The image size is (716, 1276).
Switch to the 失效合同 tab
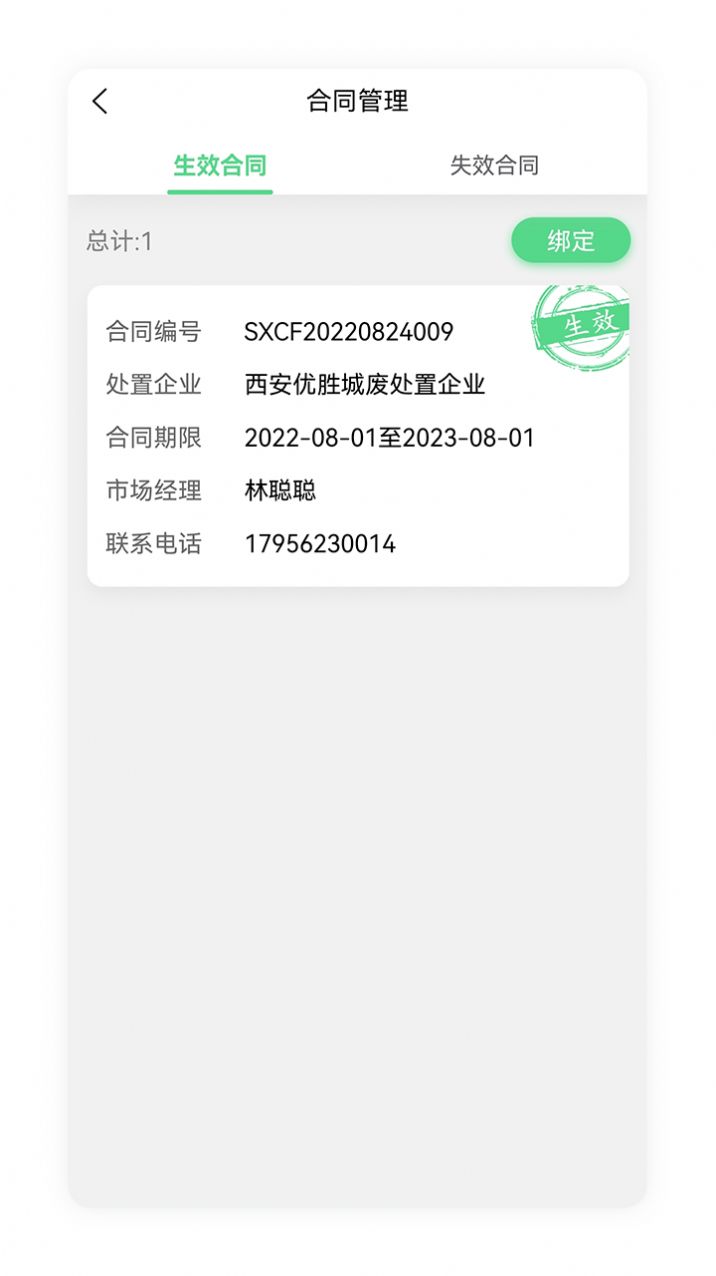point(494,165)
